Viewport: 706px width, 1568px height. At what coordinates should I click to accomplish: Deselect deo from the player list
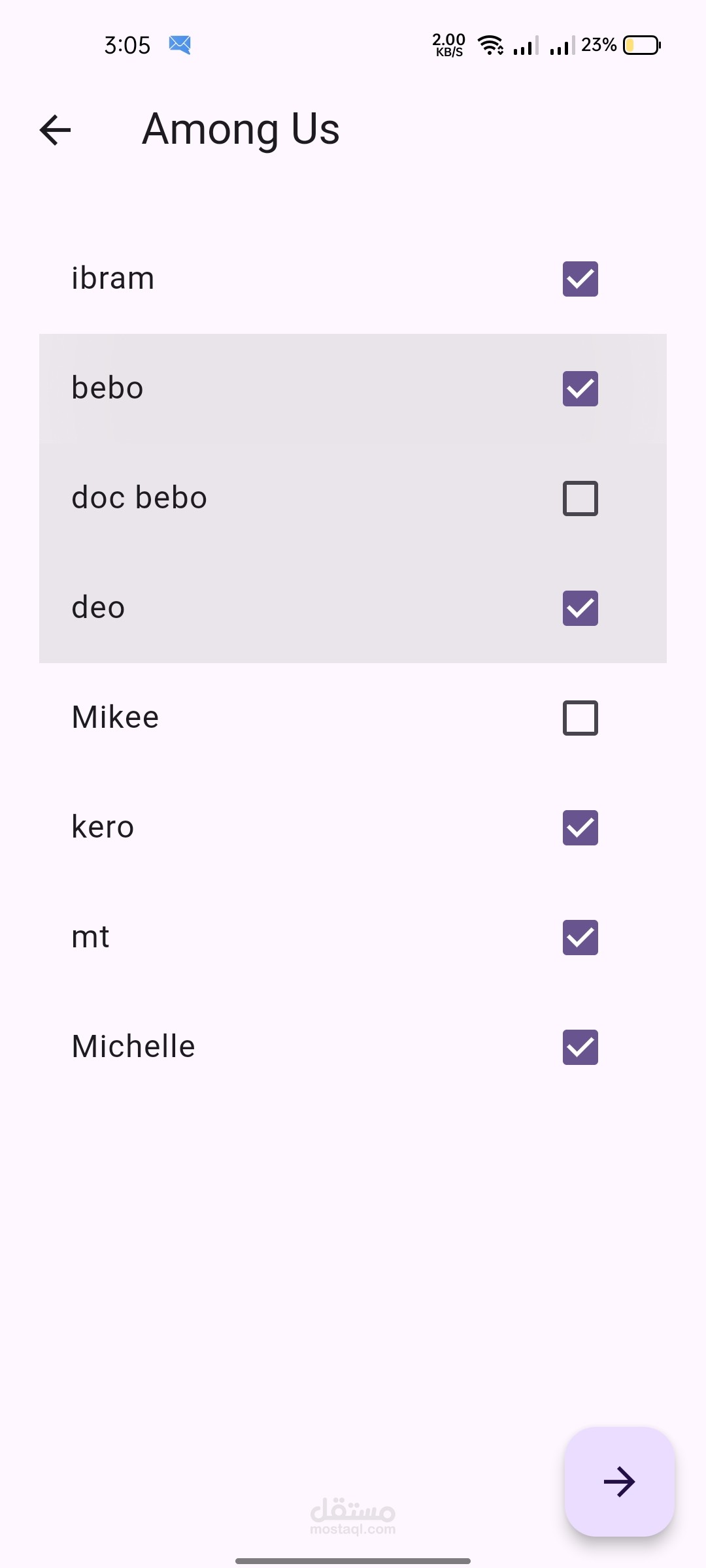pos(580,608)
